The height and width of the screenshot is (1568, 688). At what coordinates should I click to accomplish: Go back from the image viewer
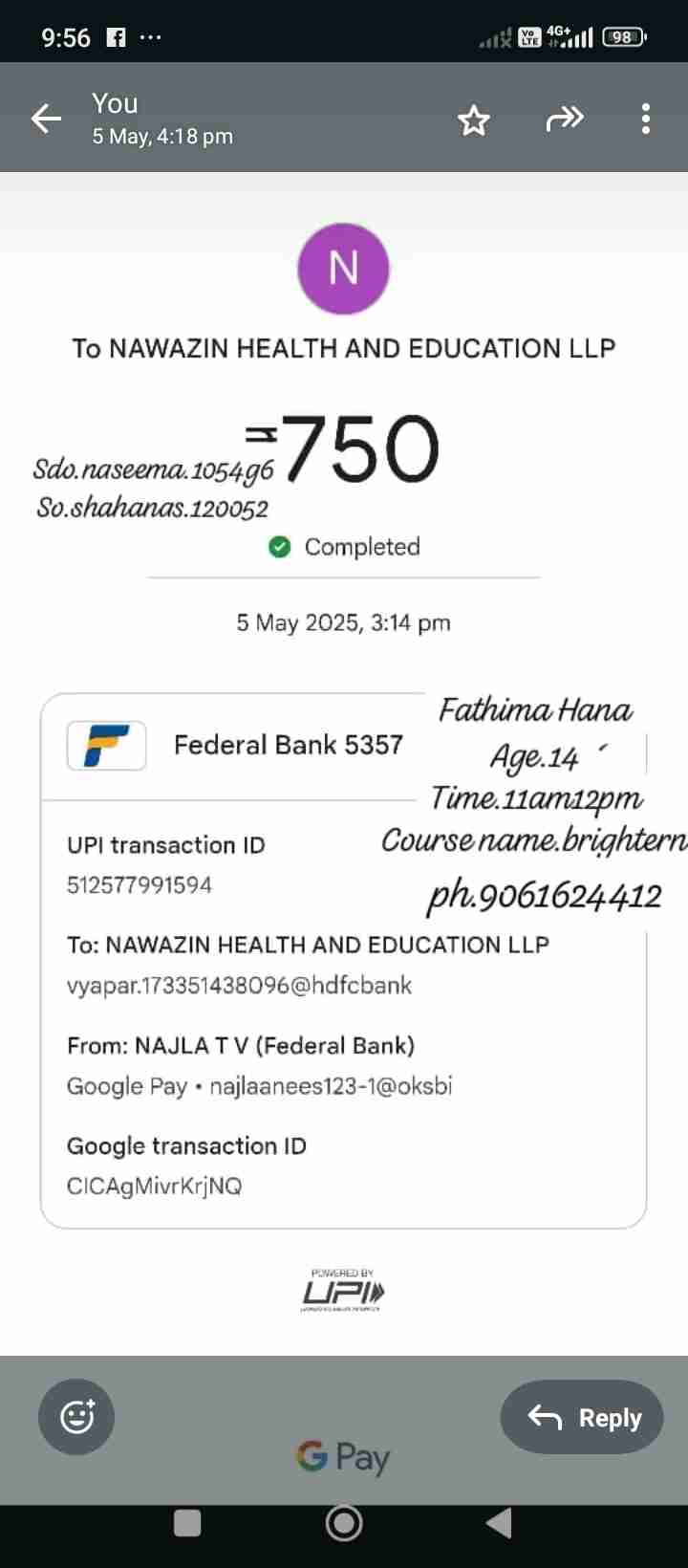point(46,119)
